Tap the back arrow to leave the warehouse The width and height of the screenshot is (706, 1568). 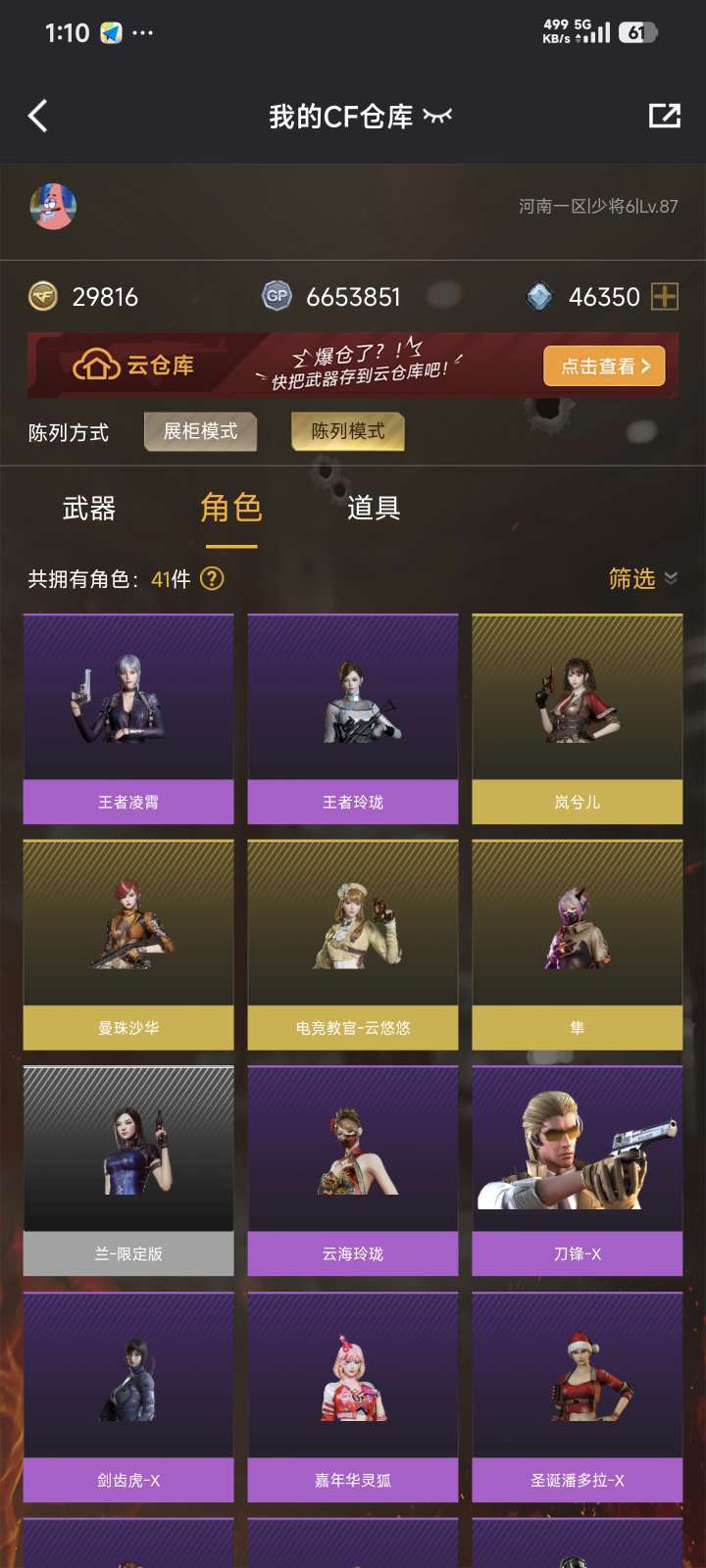(37, 116)
